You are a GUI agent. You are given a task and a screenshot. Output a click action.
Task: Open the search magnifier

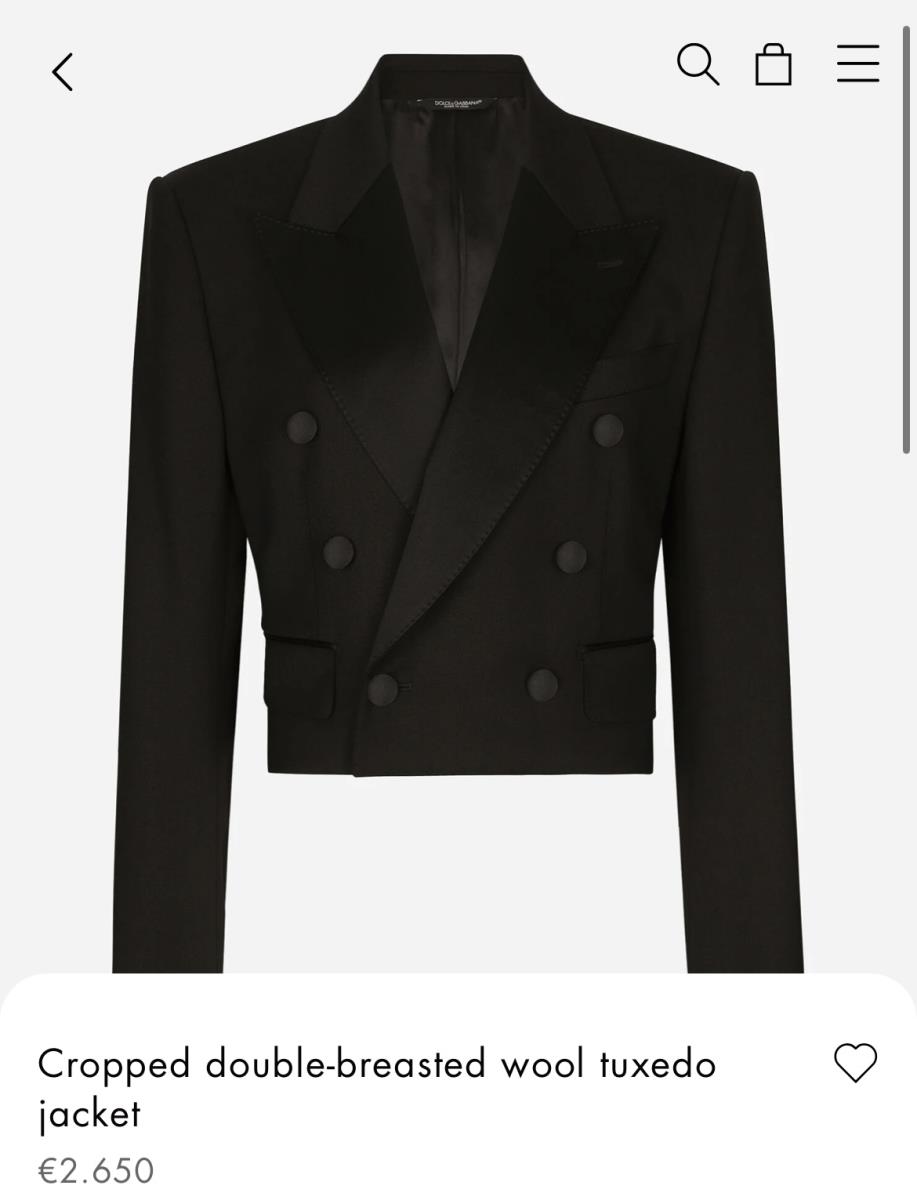(697, 65)
